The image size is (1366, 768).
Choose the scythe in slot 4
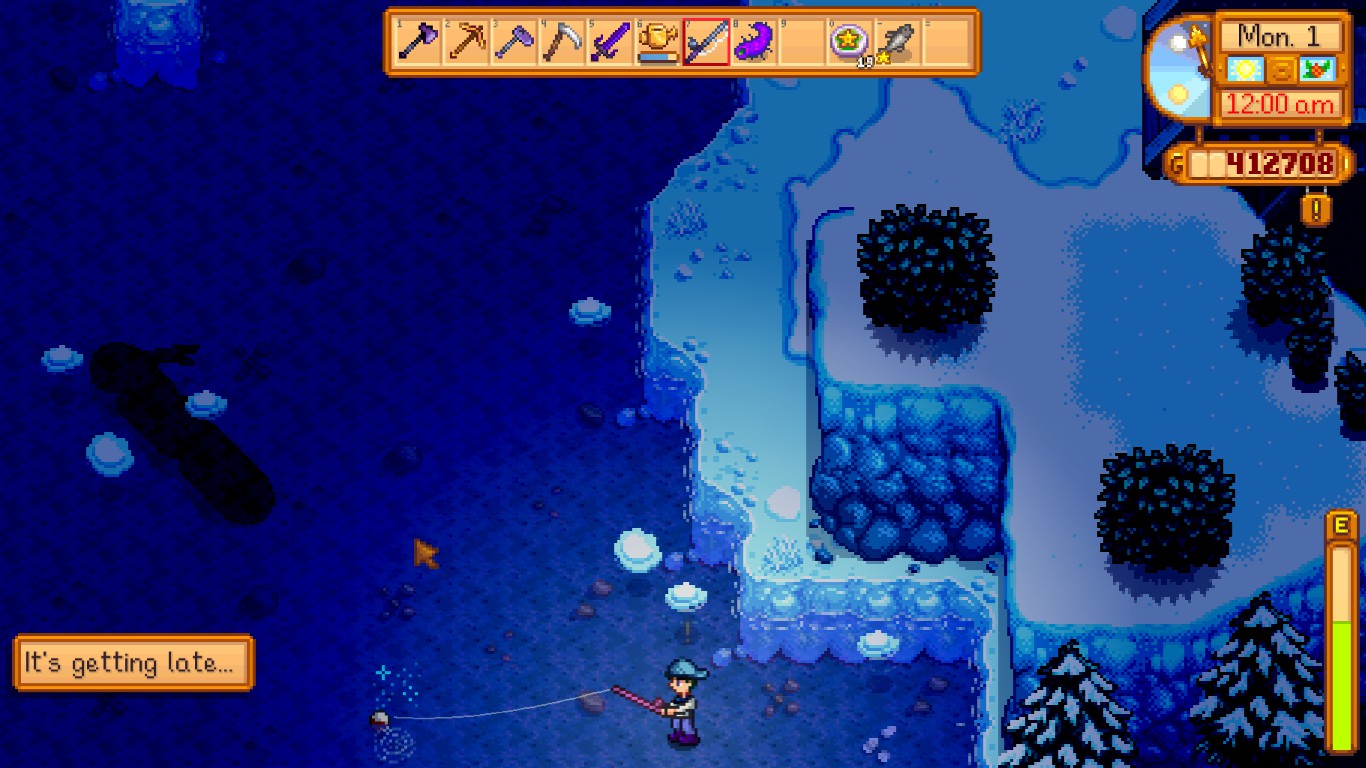561,43
